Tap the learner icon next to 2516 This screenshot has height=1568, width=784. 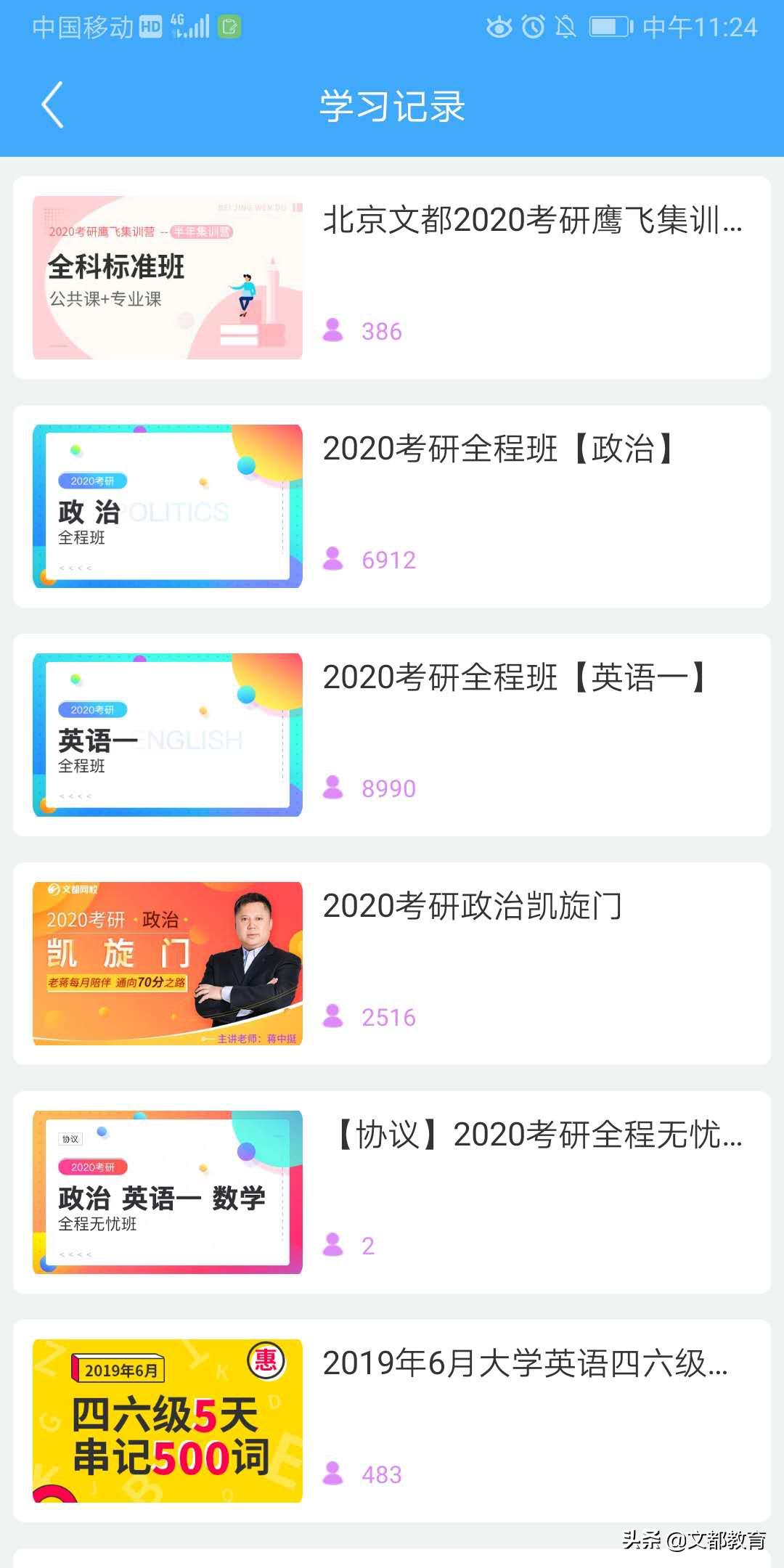pos(335,1018)
